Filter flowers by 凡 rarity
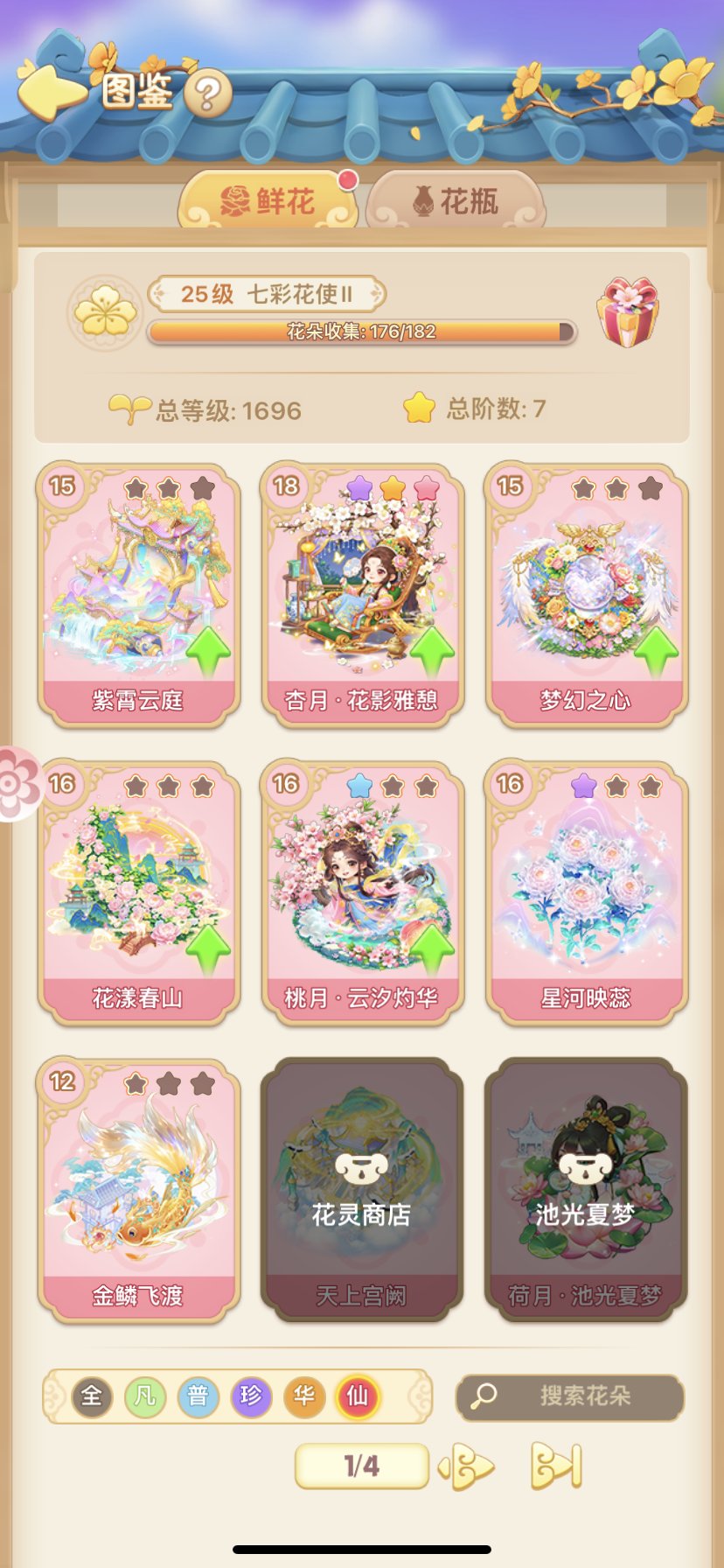Screen dimensions: 724x1568 coord(145,1396)
